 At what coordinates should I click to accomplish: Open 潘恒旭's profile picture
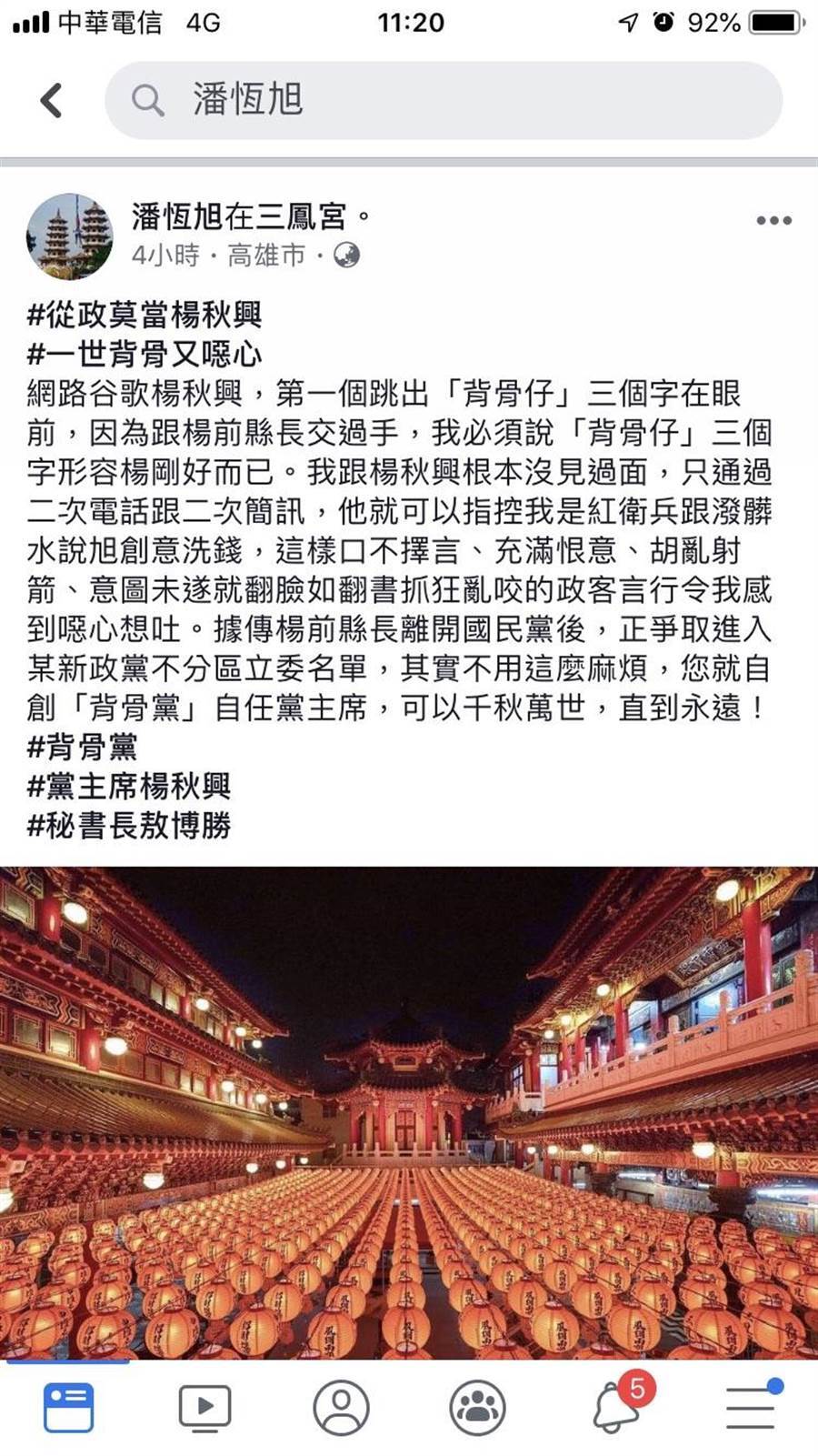[70, 236]
